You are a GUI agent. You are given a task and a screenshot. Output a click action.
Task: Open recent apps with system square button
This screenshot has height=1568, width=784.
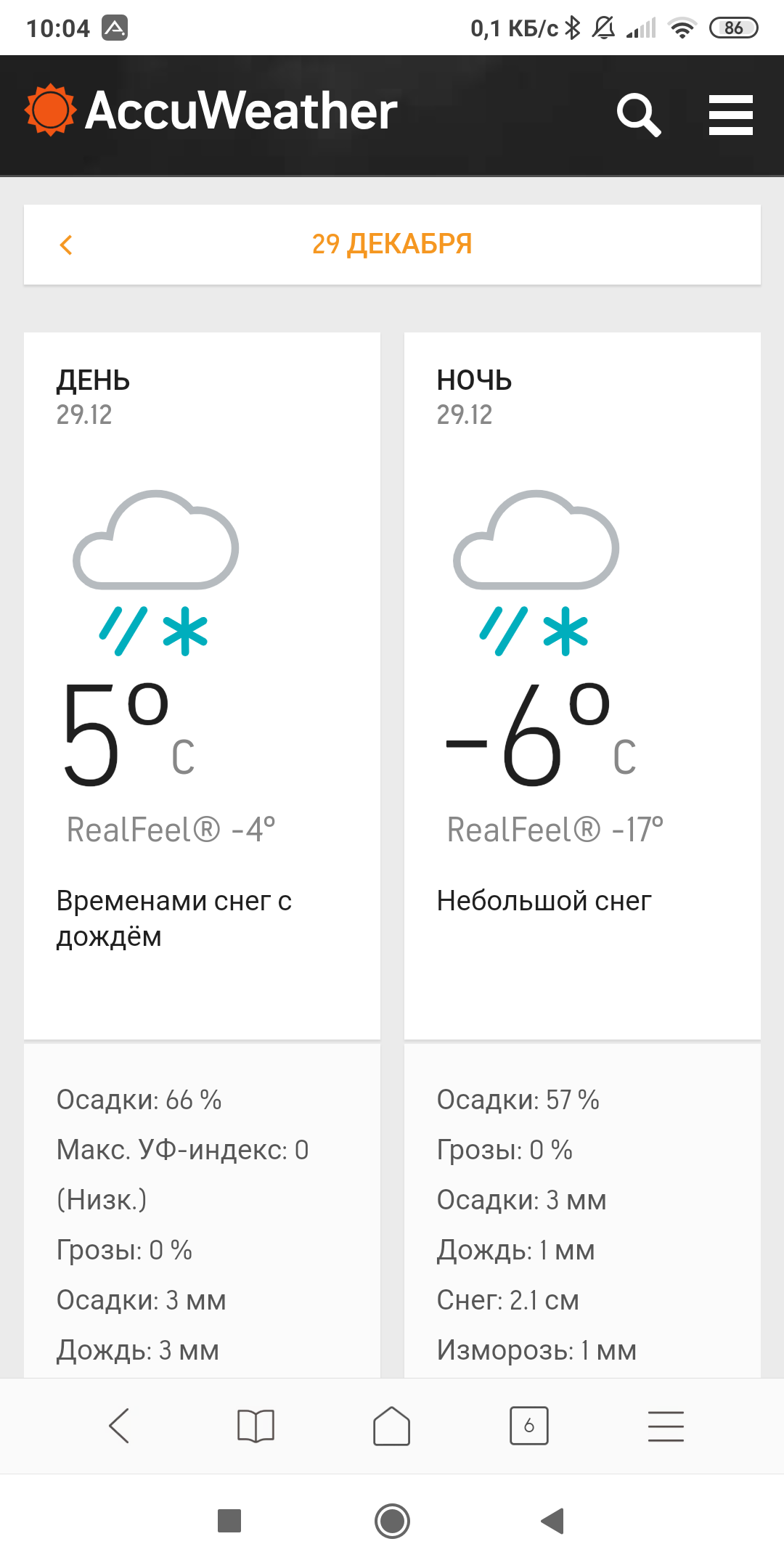(229, 1521)
